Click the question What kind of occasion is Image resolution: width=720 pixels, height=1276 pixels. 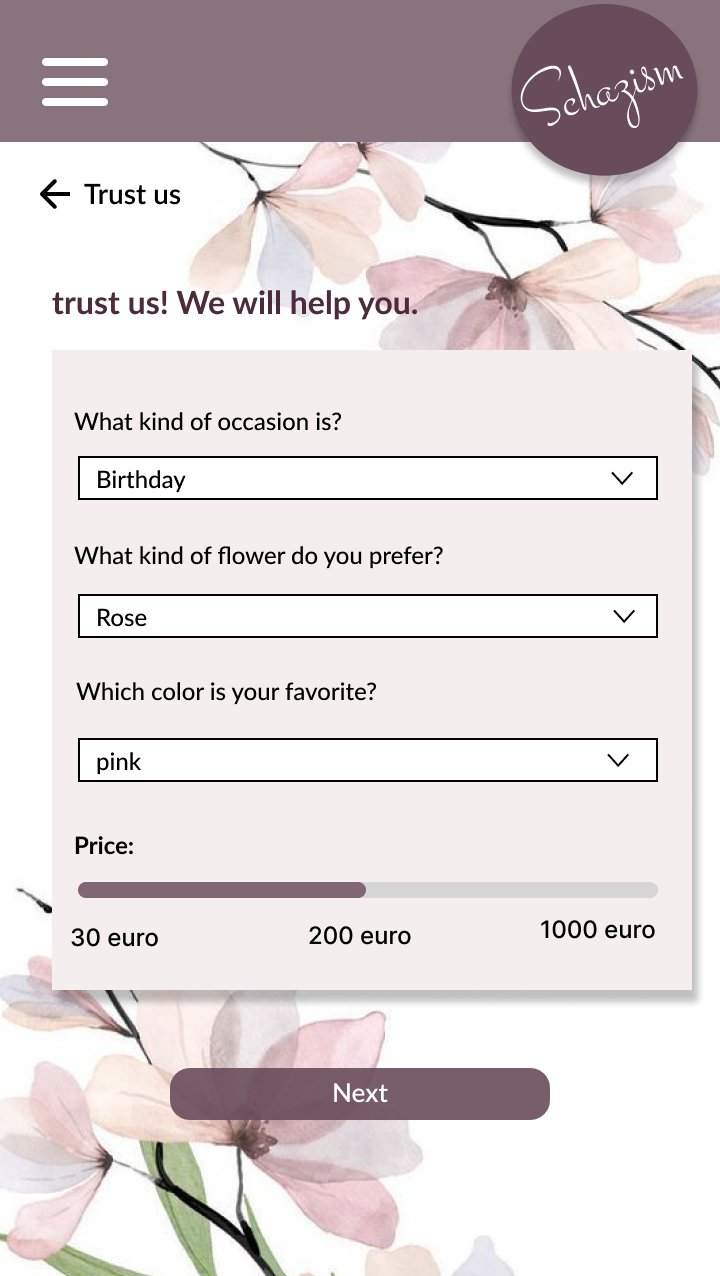pyautogui.click(x=207, y=422)
